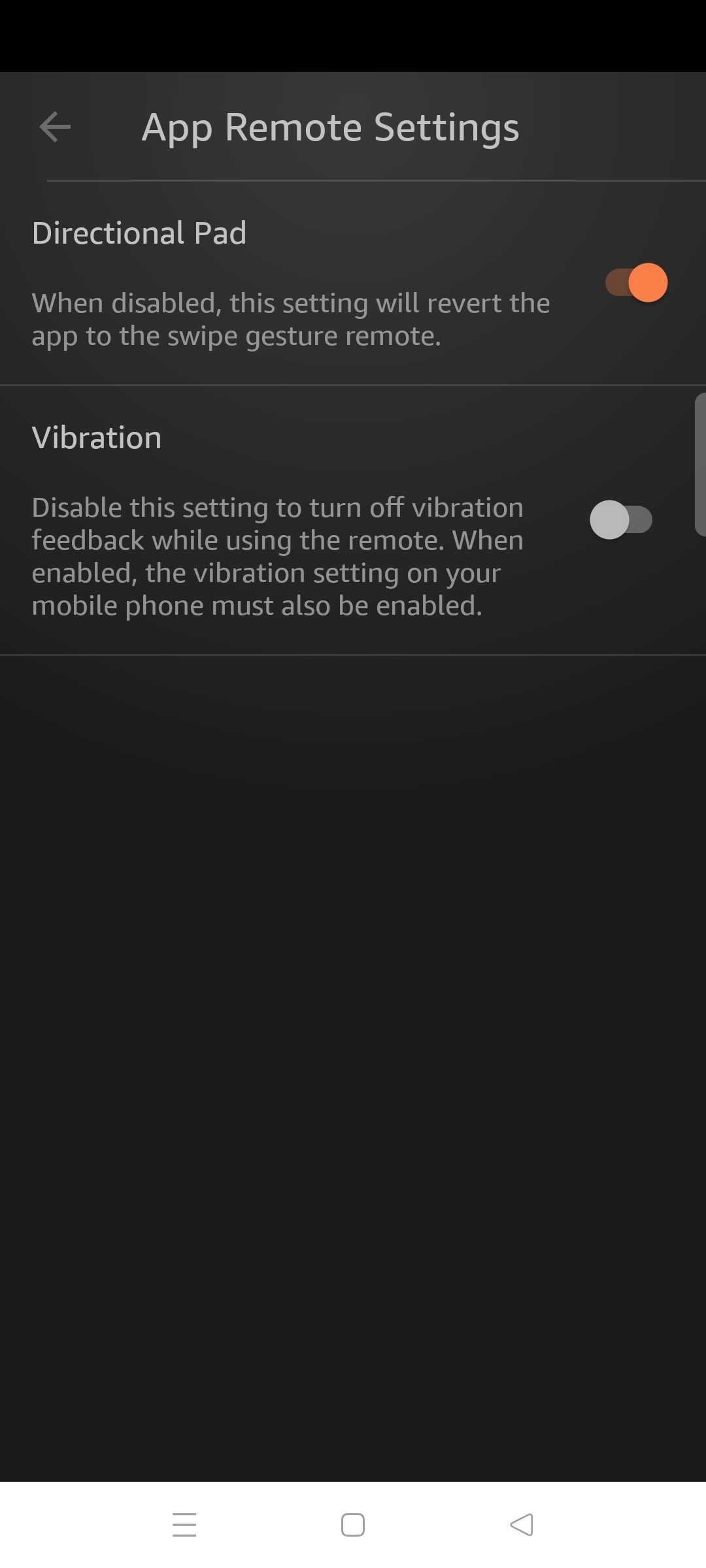
Task: Enable the Vibration feedback switch
Action: coord(621,520)
